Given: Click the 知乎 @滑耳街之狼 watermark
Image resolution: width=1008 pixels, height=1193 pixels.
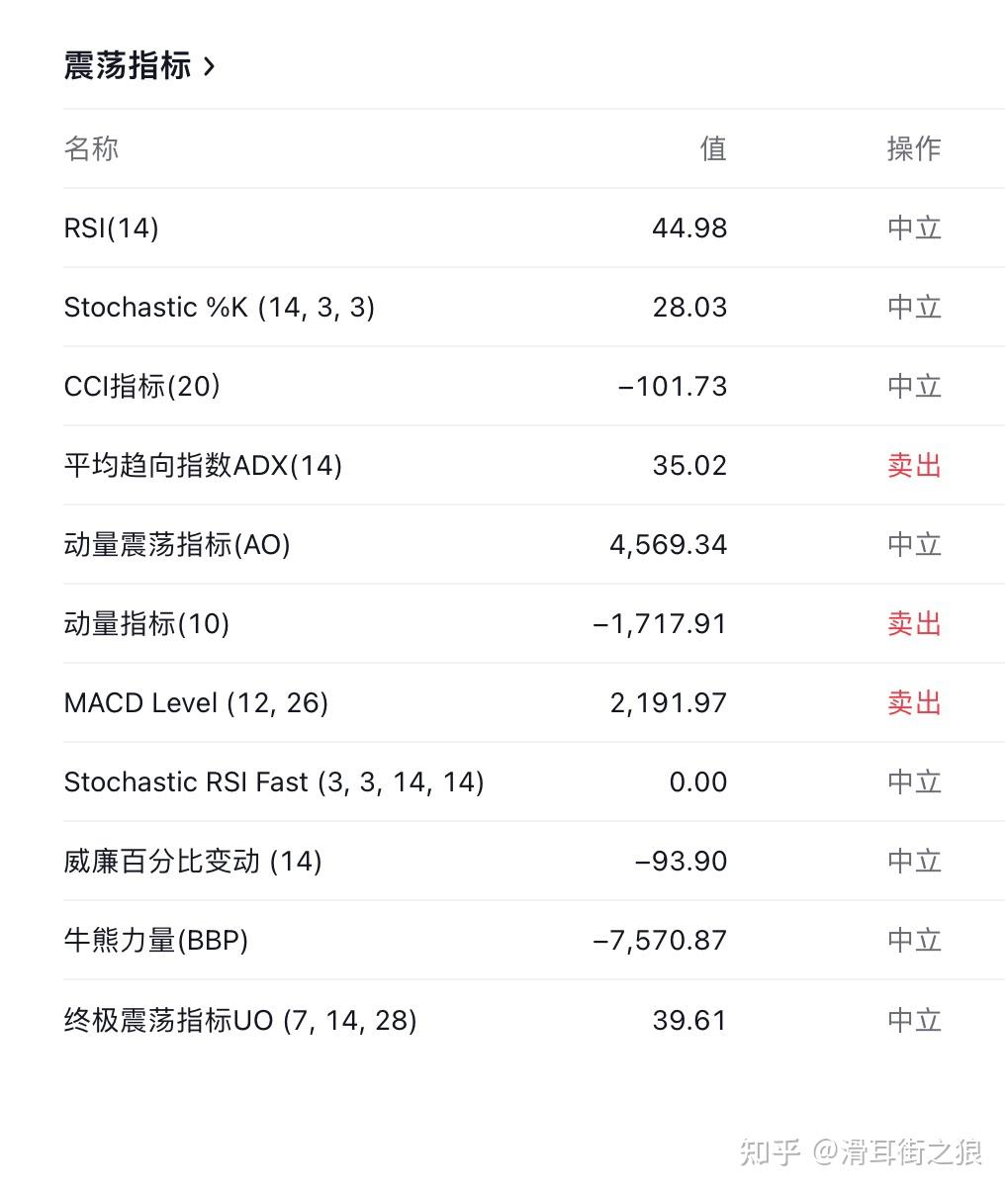Looking at the screenshot, I should [860, 1150].
